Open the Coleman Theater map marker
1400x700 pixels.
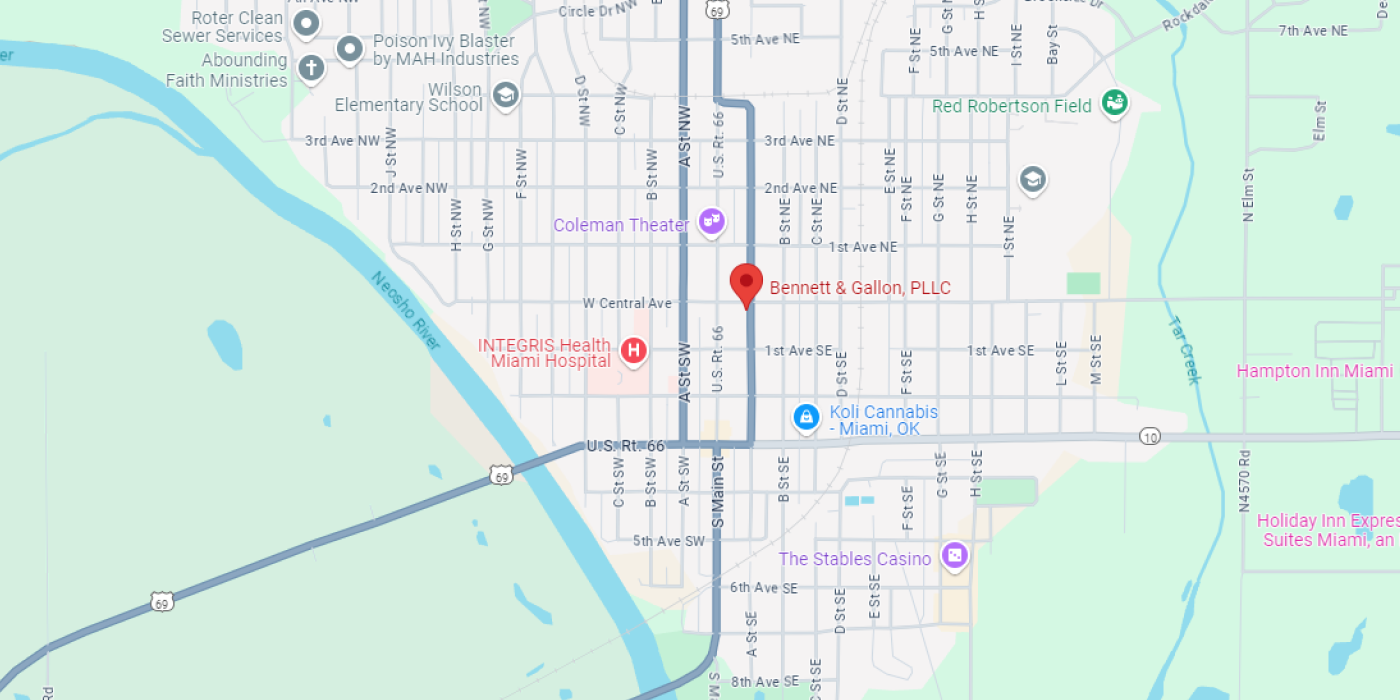711,221
